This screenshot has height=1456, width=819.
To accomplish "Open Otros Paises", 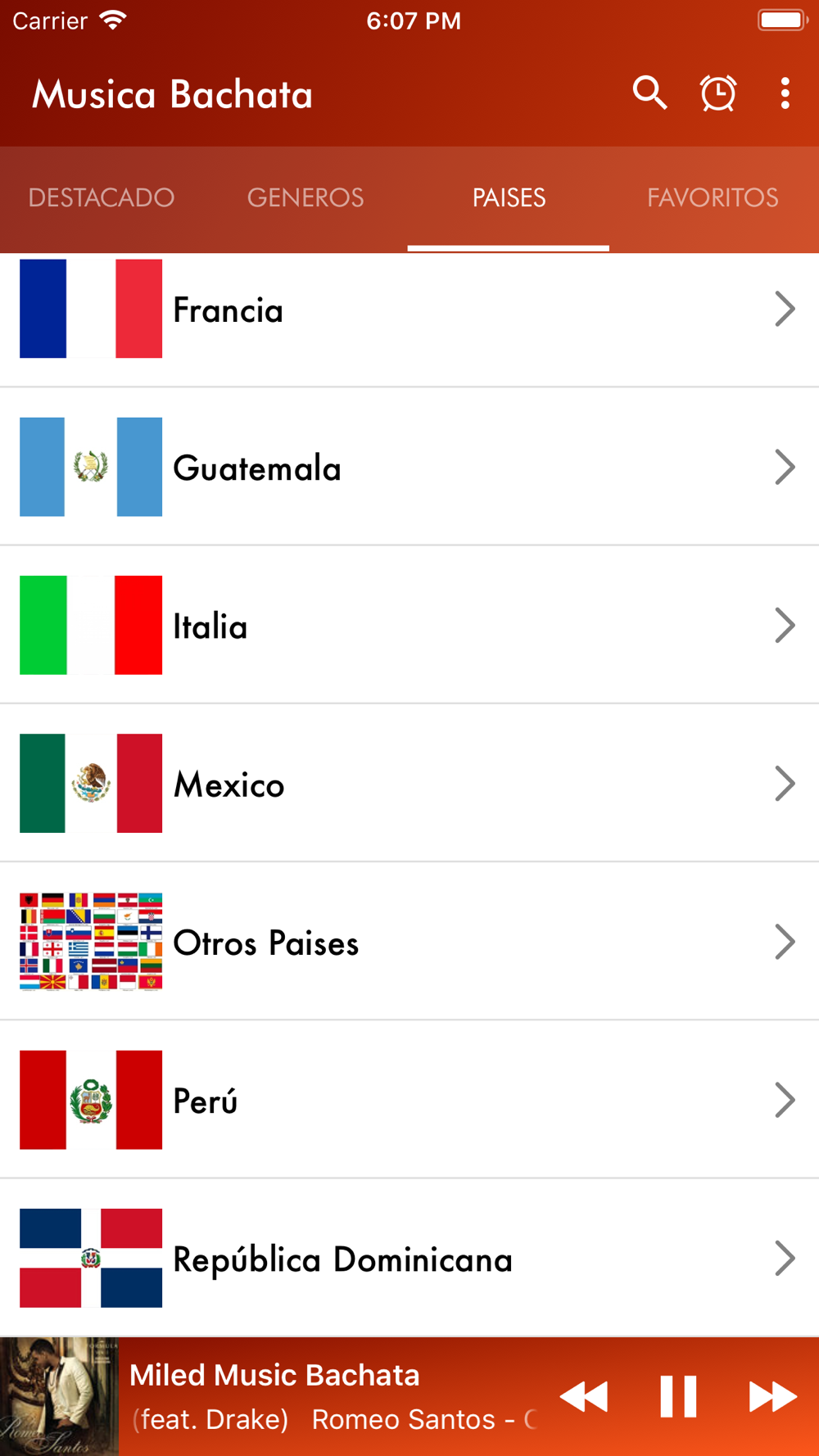I will (409, 942).
